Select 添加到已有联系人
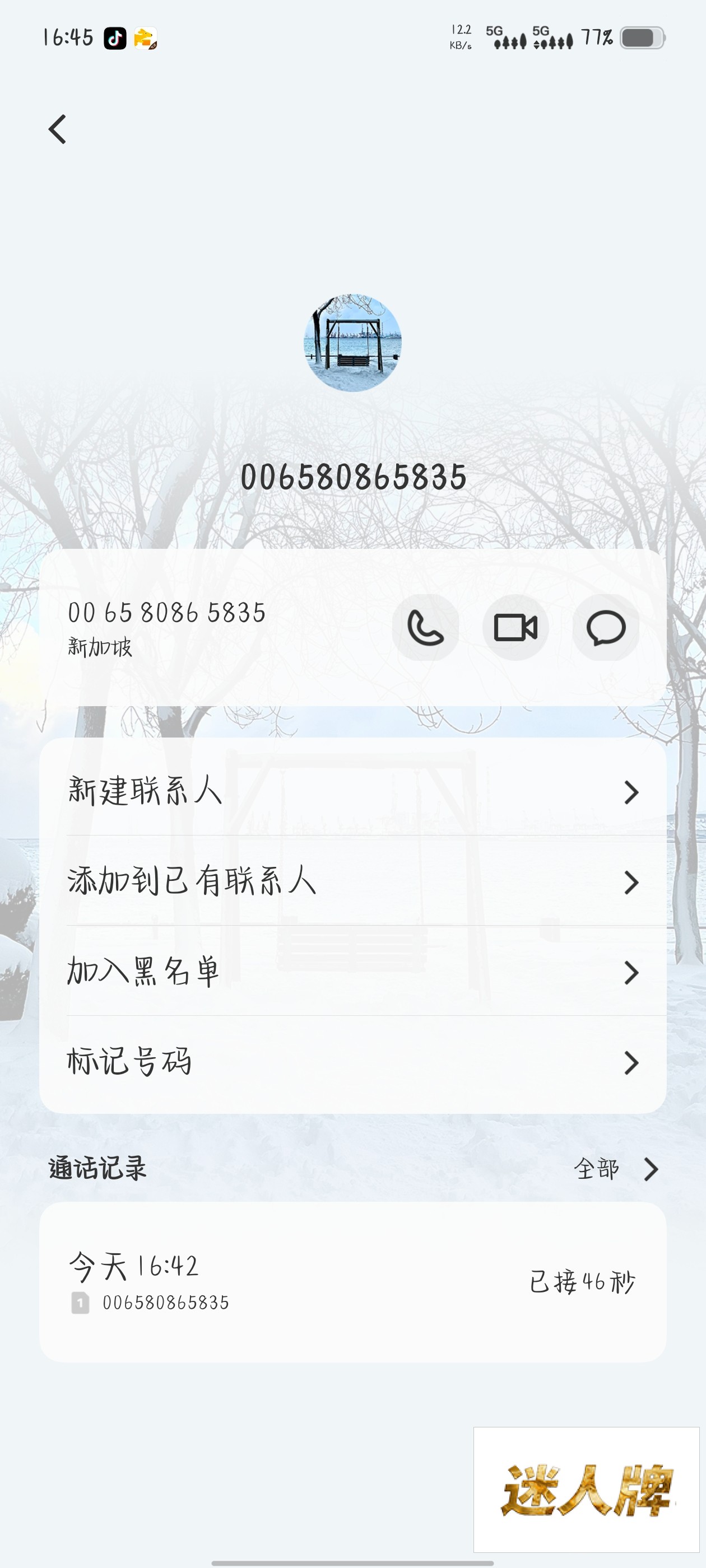The height and width of the screenshot is (1568, 706). [352, 881]
